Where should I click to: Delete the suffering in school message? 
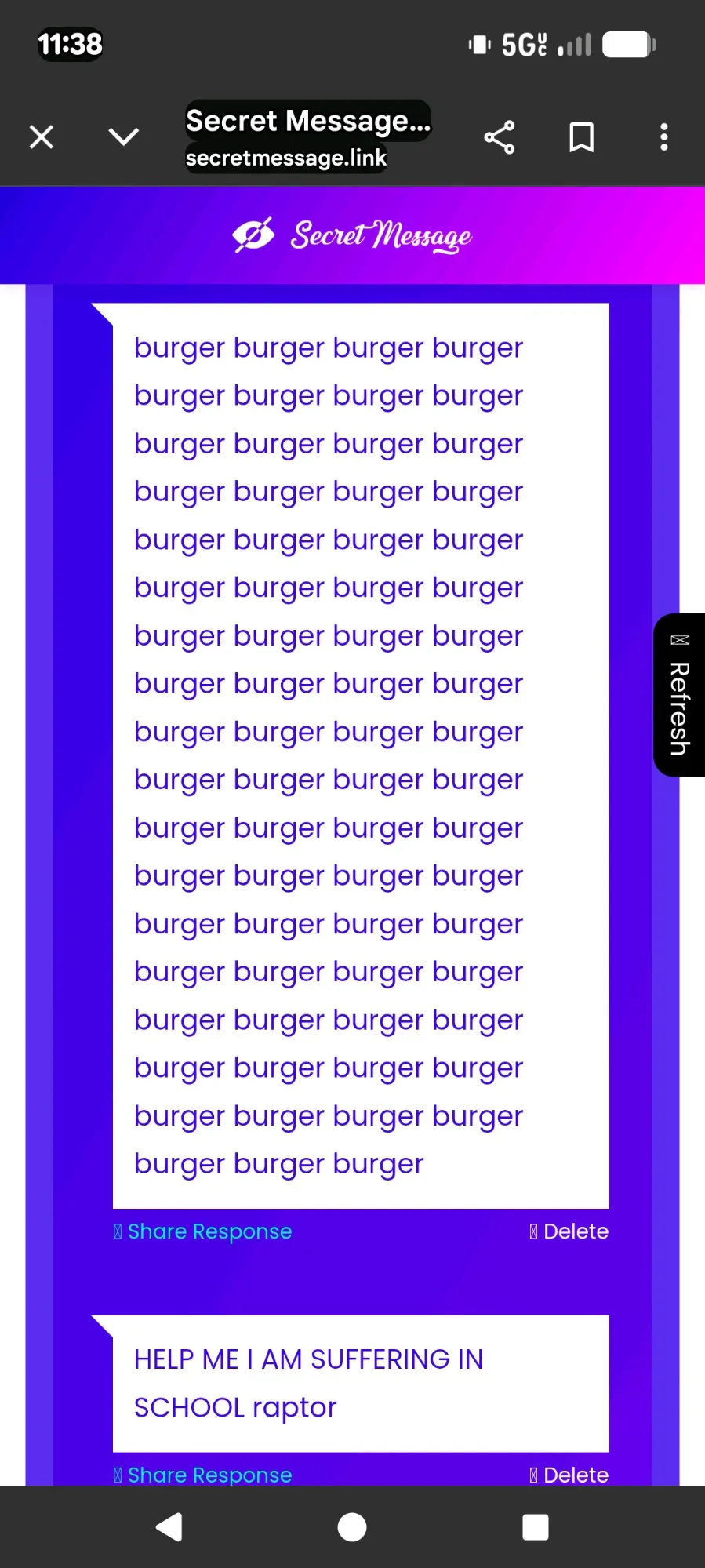point(569,1475)
